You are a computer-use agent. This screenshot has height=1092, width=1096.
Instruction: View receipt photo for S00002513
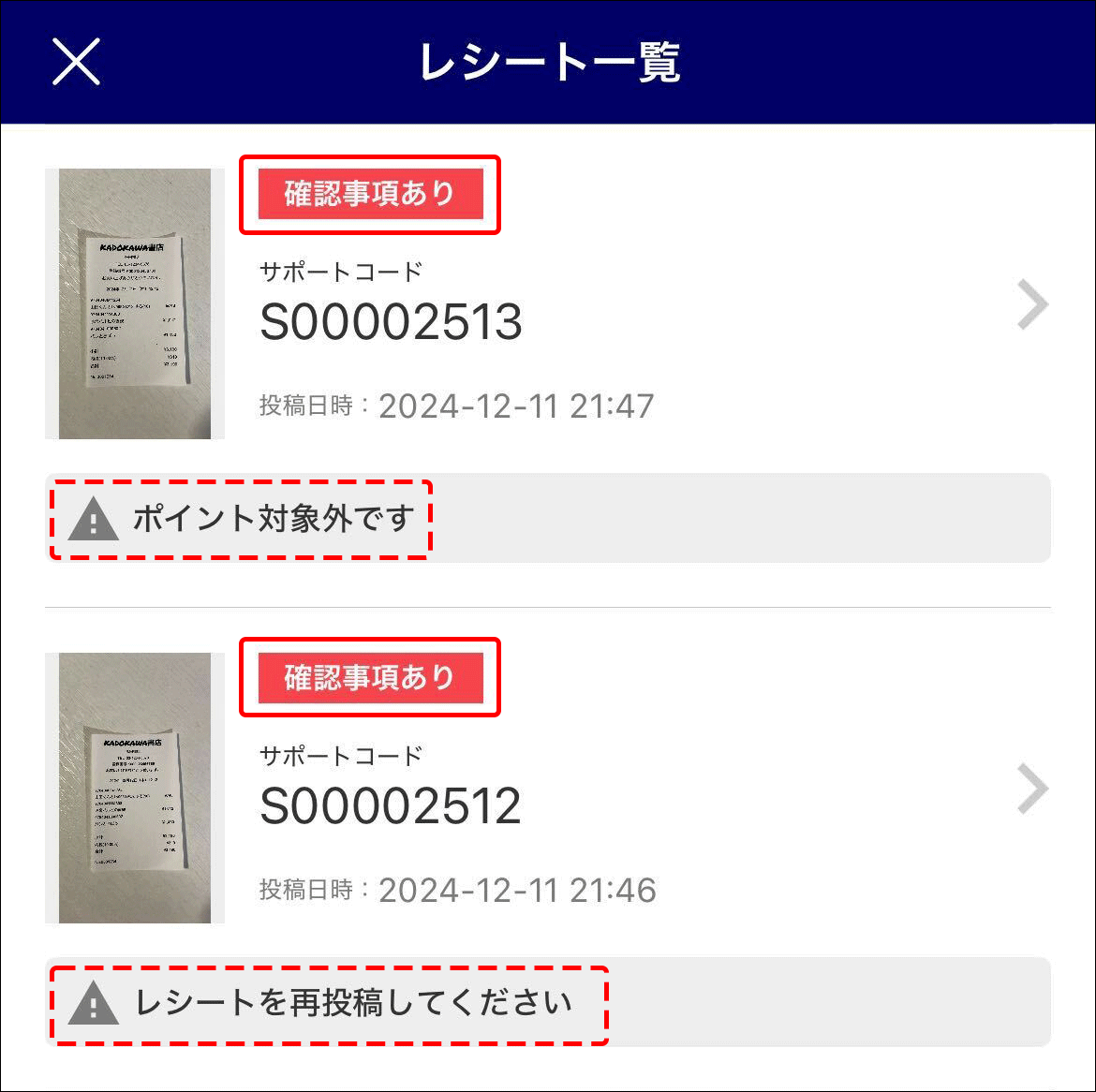click(x=135, y=303)
